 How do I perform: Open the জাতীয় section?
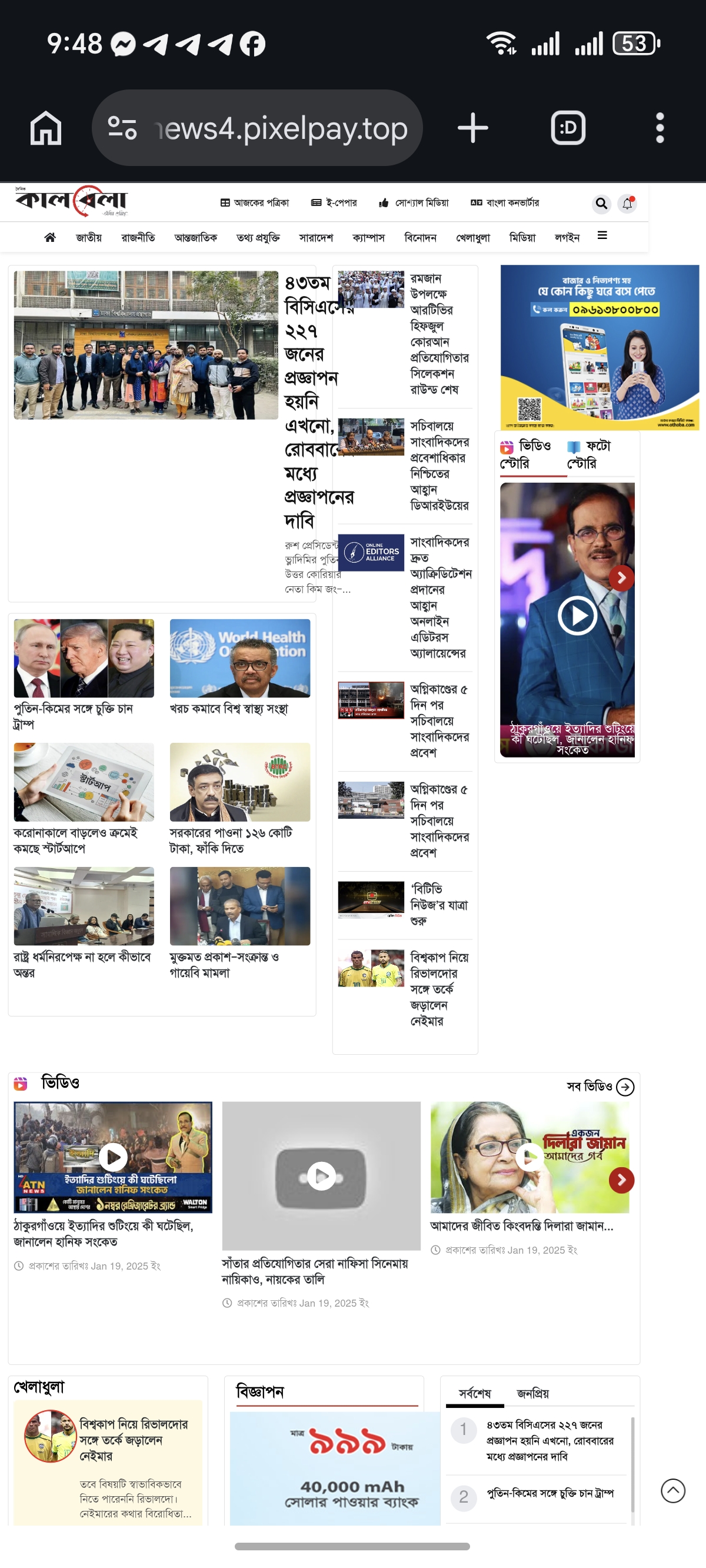tap(89, 237)
